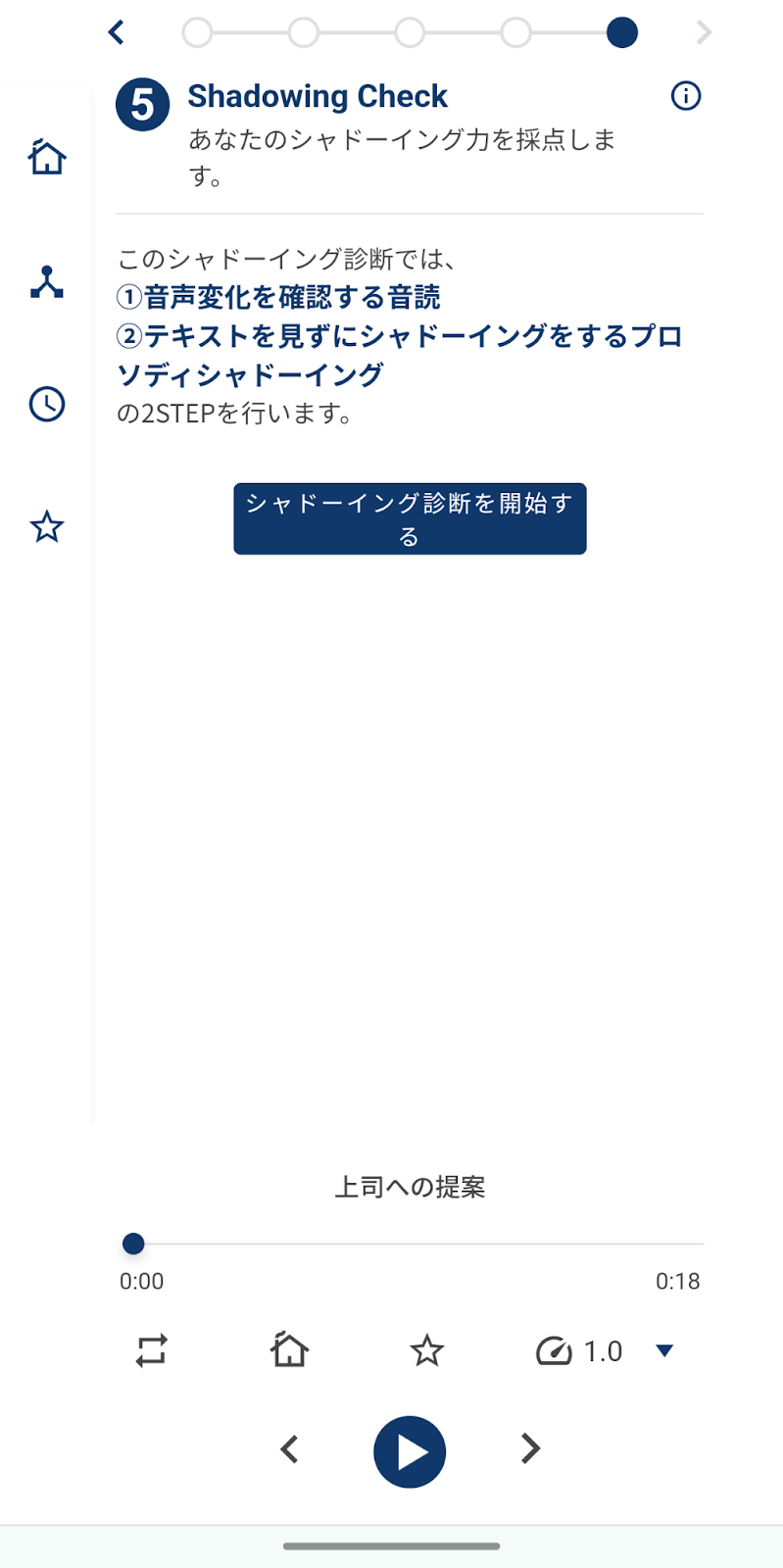783x1568 pixels.
Task: Skip to the next audio track
Action: pos(530,1448)
